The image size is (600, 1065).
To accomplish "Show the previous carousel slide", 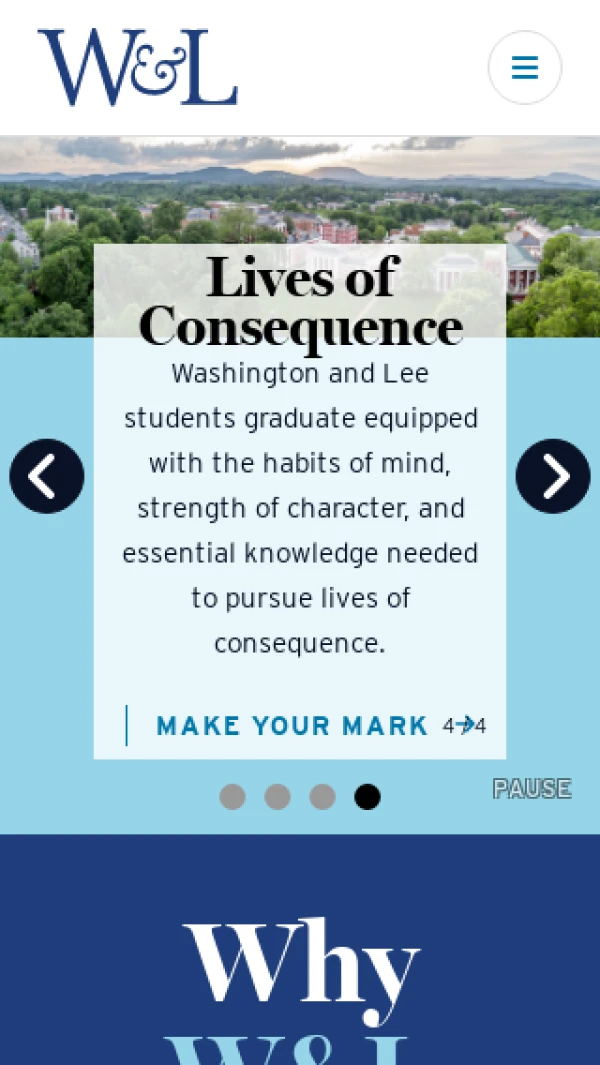I will click(47, 475).
